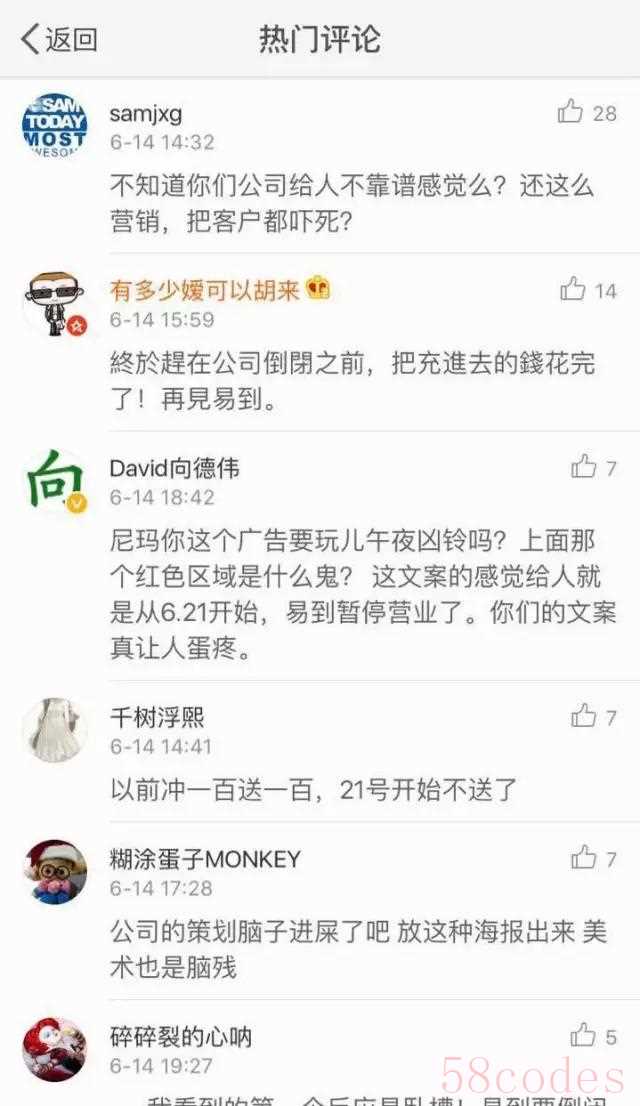640x1106 pixels.
Task: Open samjxg's profile avatar
Action: point(54,124)
